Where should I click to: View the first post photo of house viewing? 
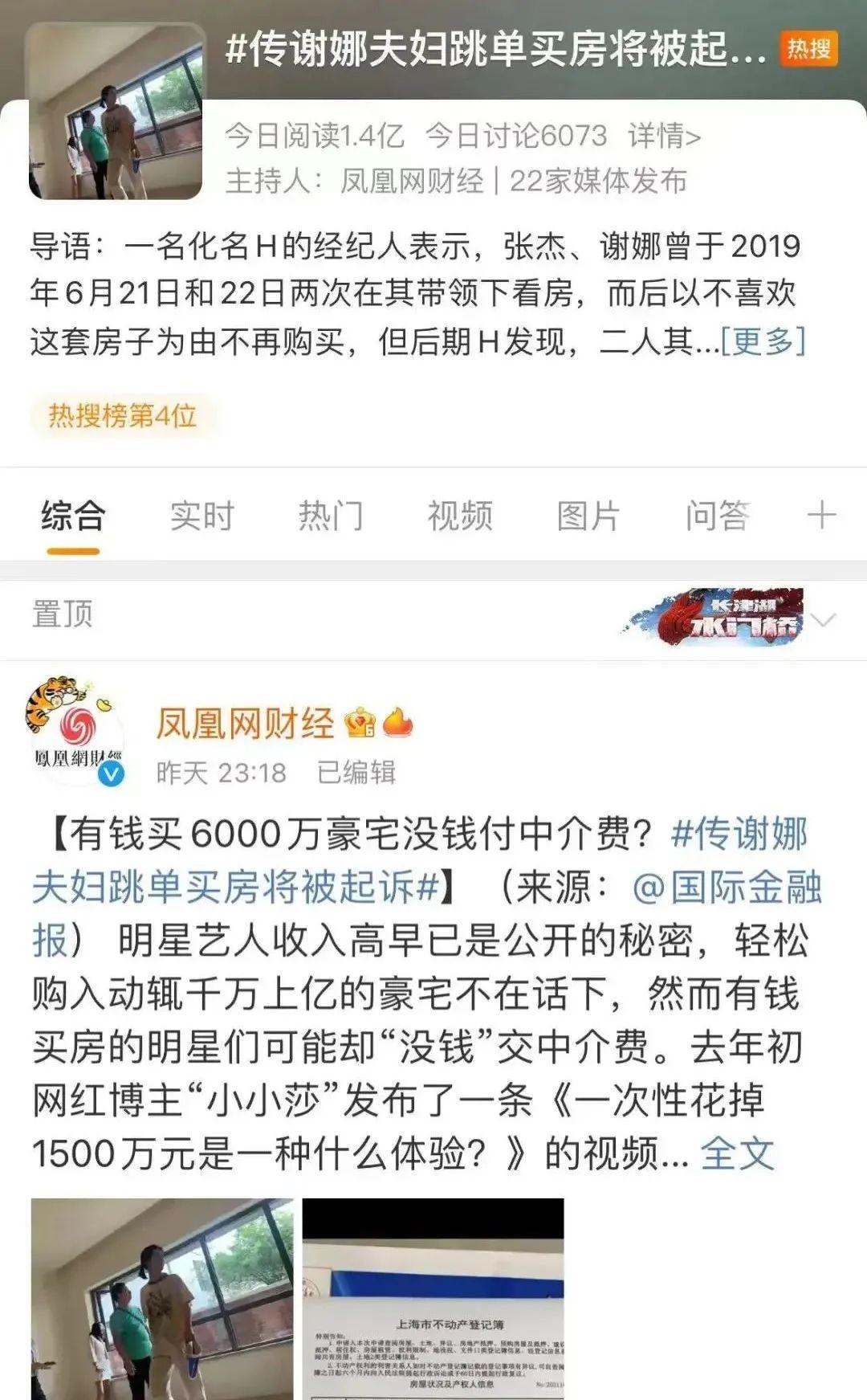pos(162,1298)
